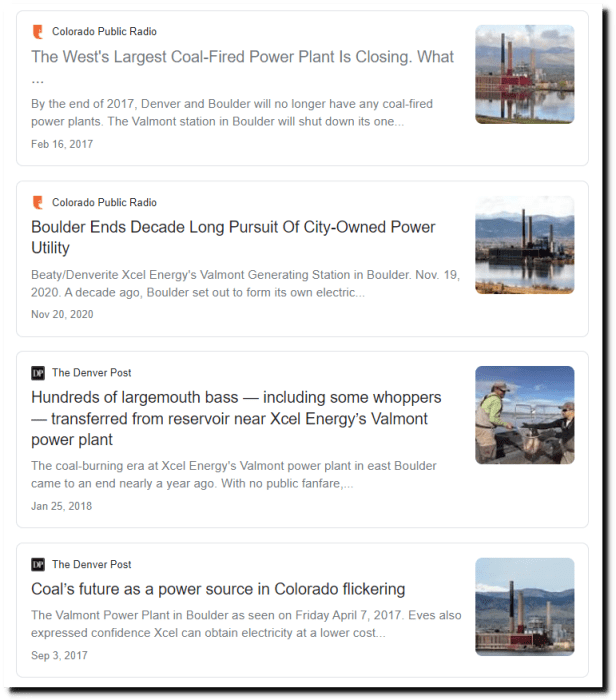
Task: Open Coal's future in Colorado flickering article
Action: [x=218, y=589]
